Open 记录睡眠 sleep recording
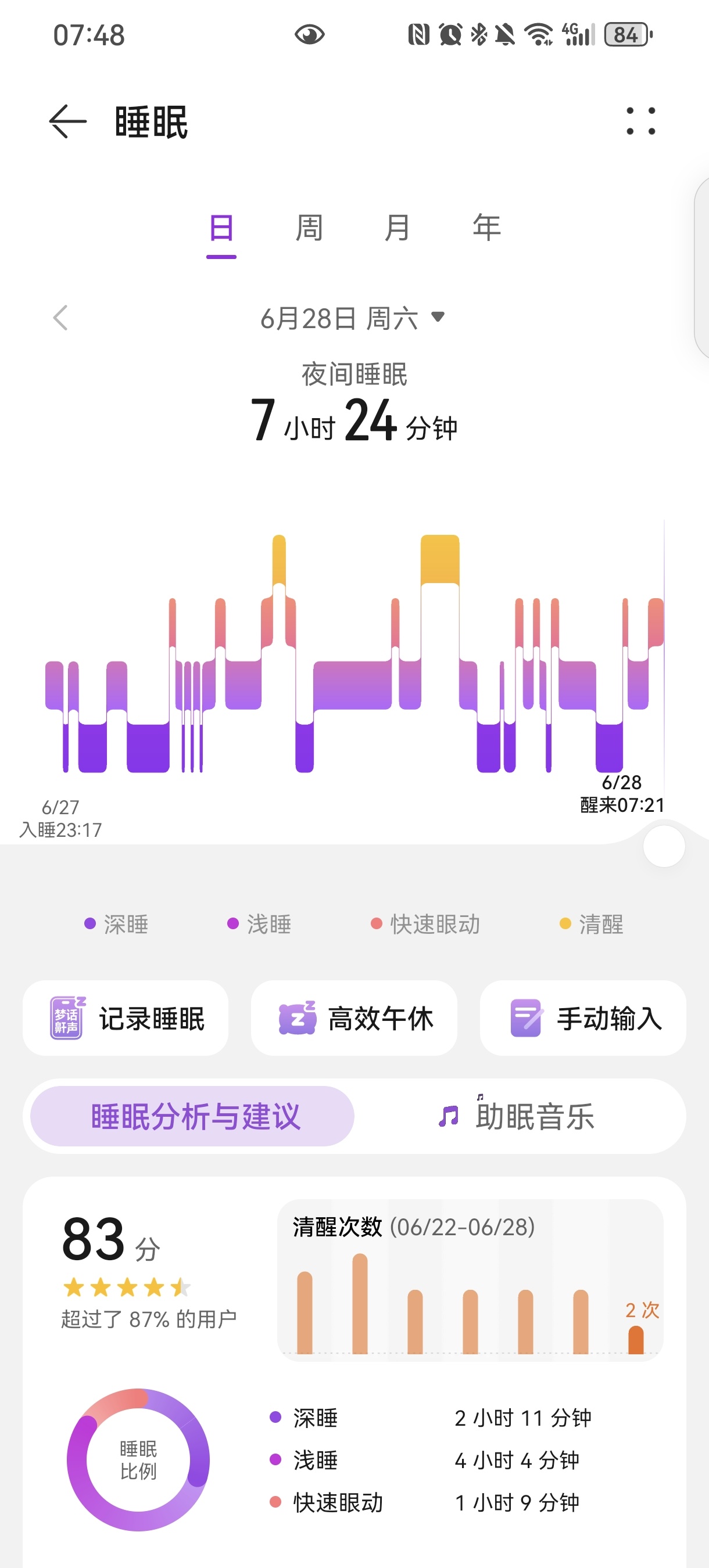Image resolution: width=709 pixels, height=1568 pixels. point(126,1017)
